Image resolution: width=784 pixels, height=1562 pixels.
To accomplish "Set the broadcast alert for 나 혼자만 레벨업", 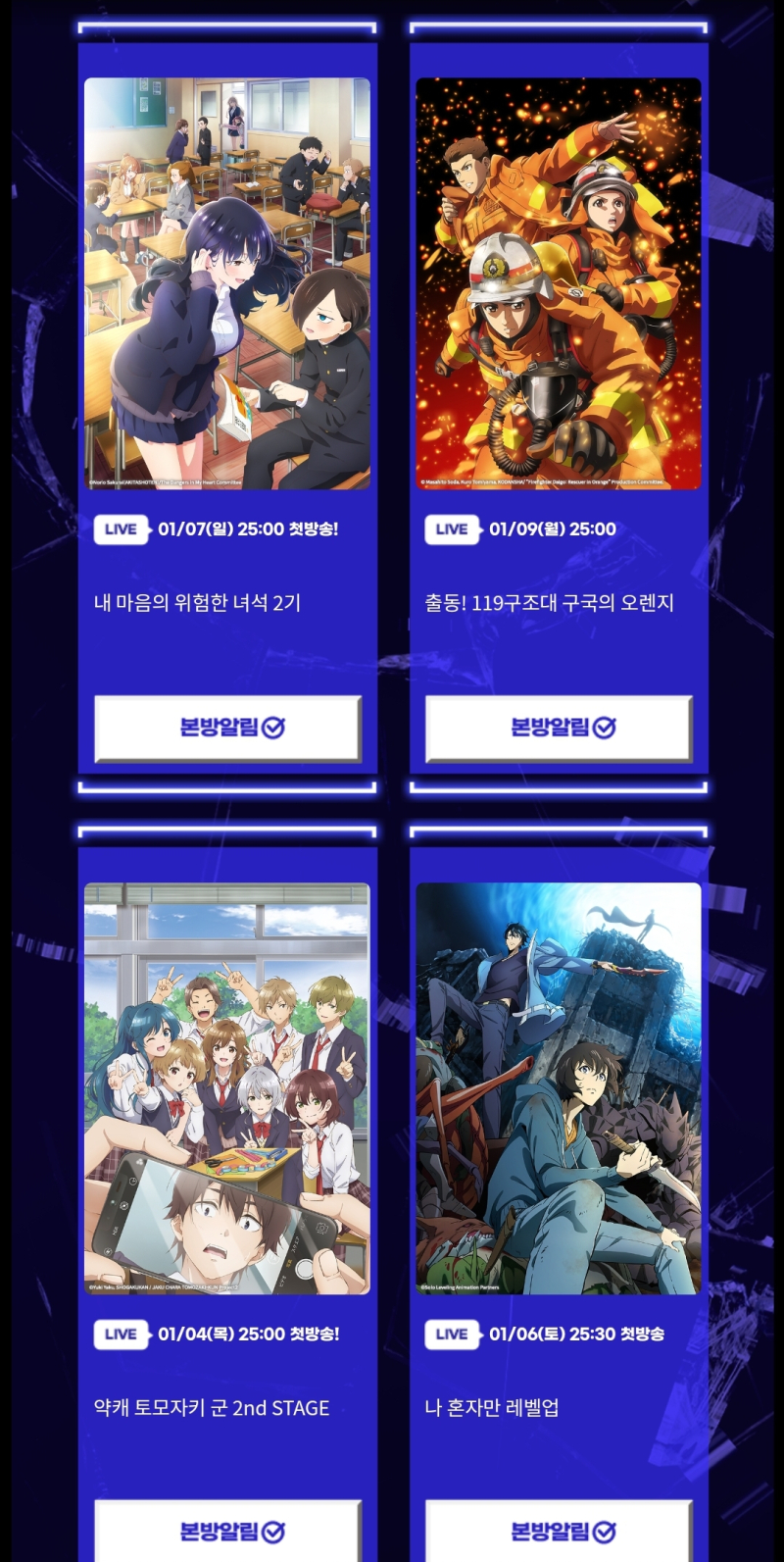I will point(559,1531).
